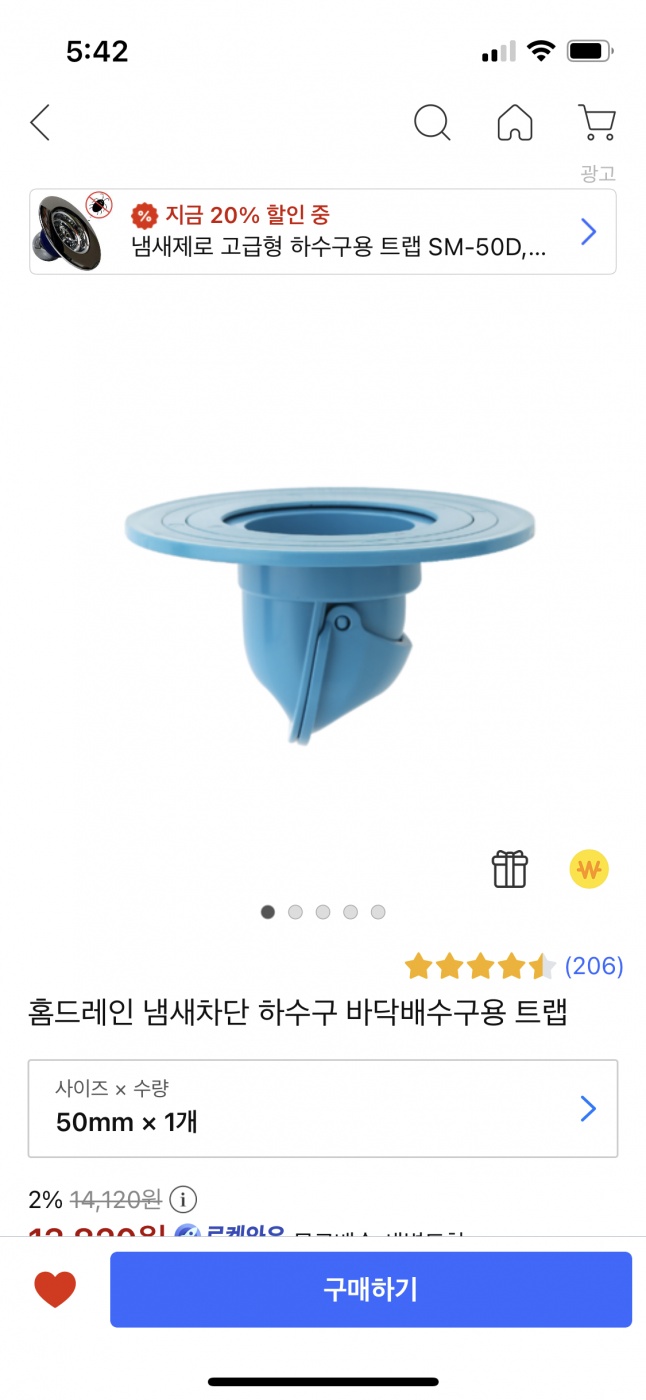
Task: Open the 206 reviews link
Action: [593, 966]
